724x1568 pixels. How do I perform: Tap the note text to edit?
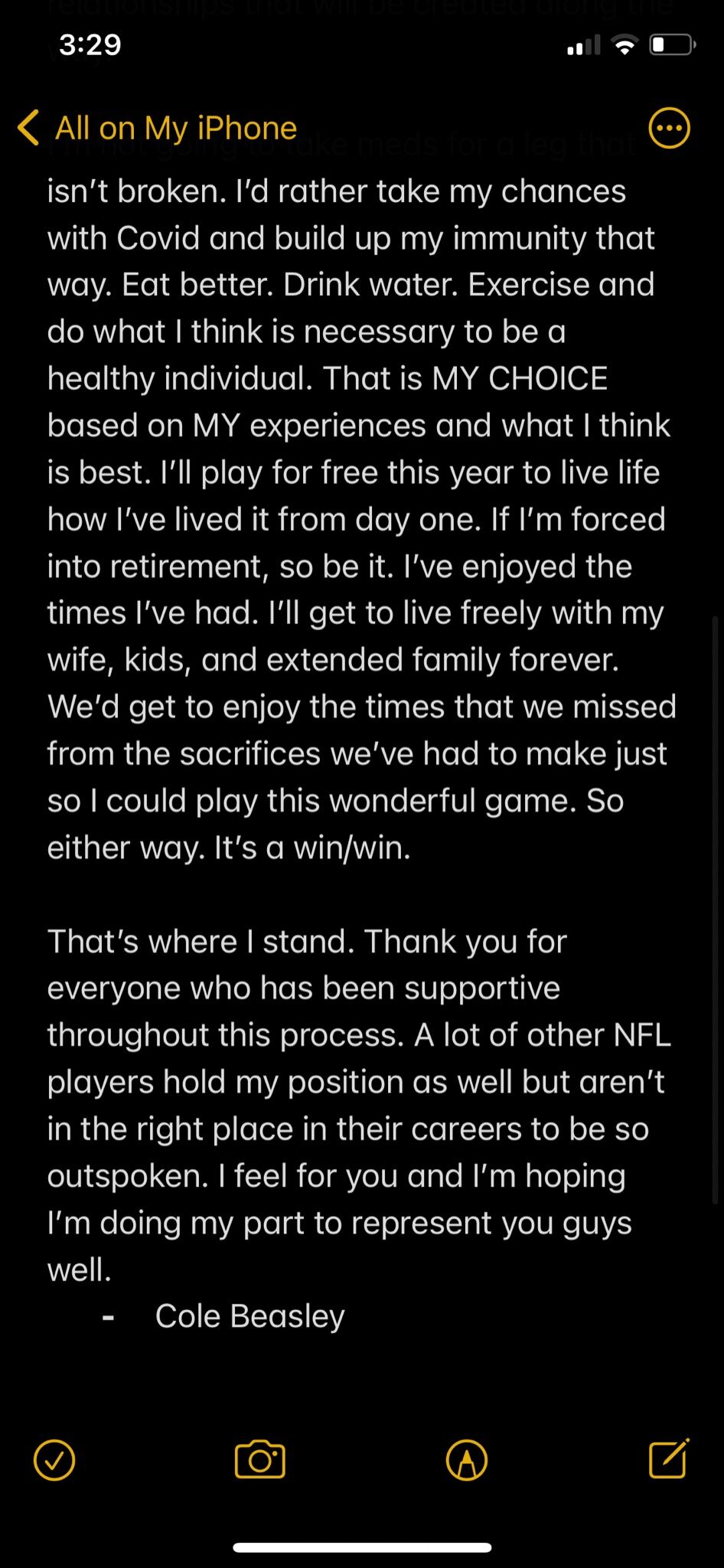360,612
